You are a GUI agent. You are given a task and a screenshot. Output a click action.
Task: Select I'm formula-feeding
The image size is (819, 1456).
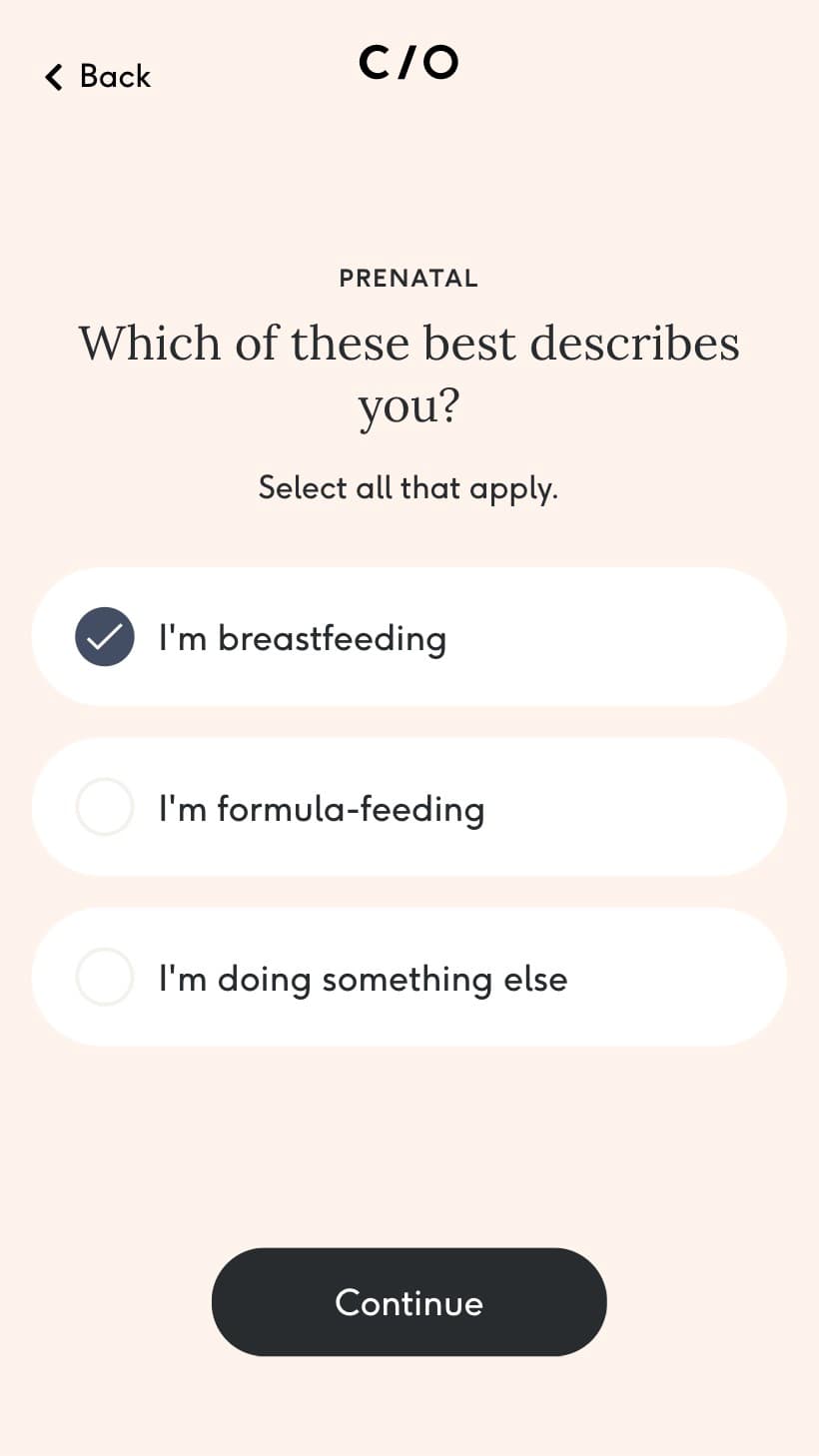click(x=409, y=807)
